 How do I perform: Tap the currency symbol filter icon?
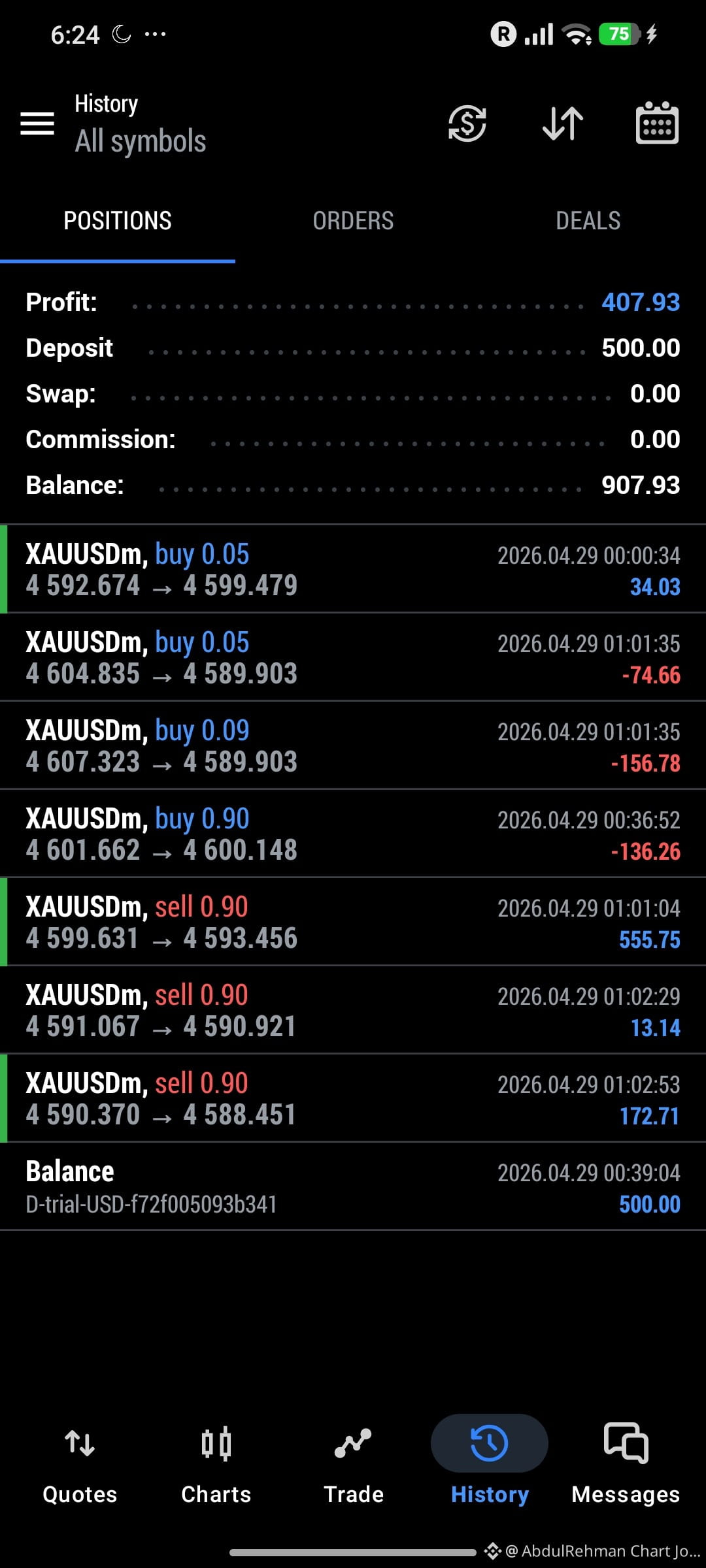(x=467, y=123)
